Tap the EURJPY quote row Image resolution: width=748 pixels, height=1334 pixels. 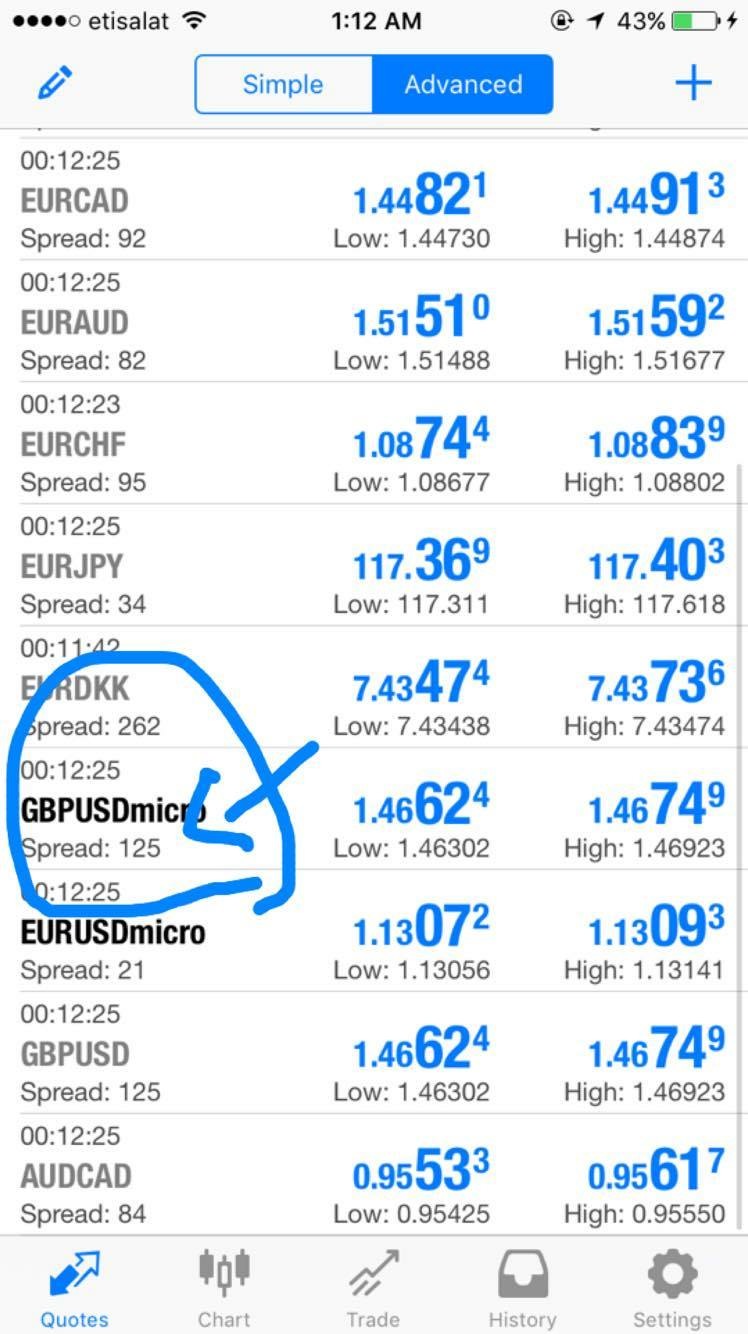[374, 566]
